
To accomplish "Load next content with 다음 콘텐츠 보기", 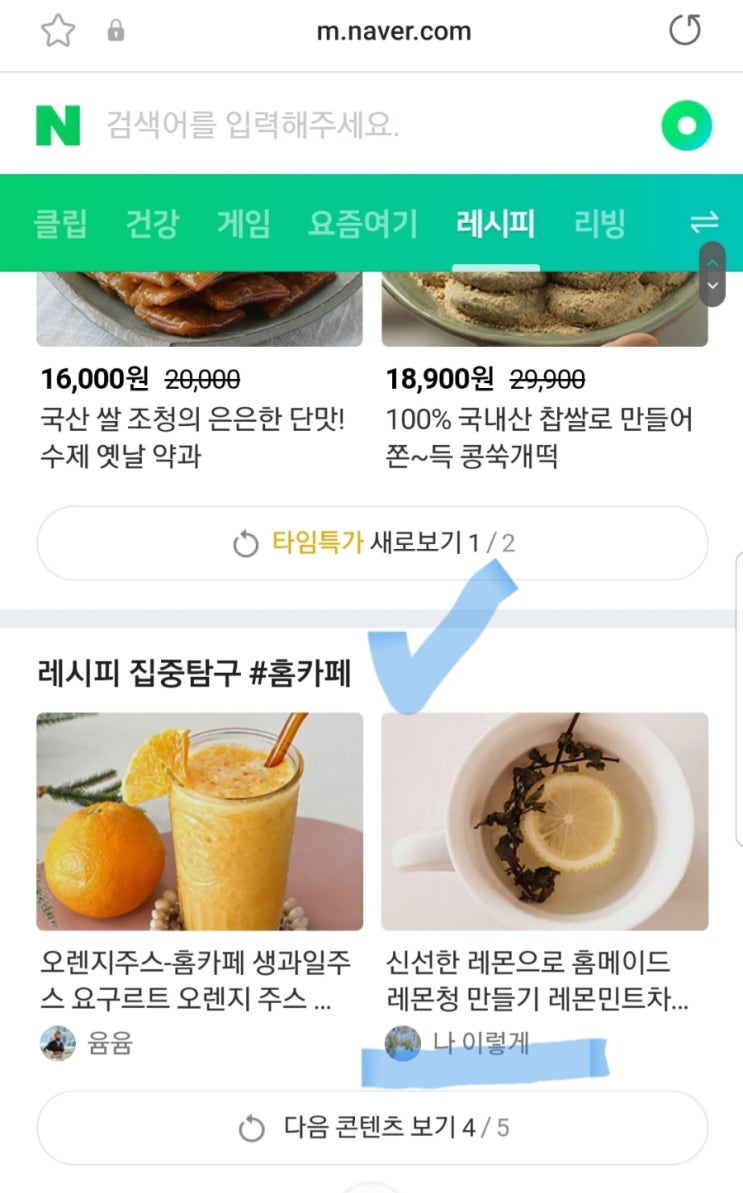I will (x=372, y=1128).
